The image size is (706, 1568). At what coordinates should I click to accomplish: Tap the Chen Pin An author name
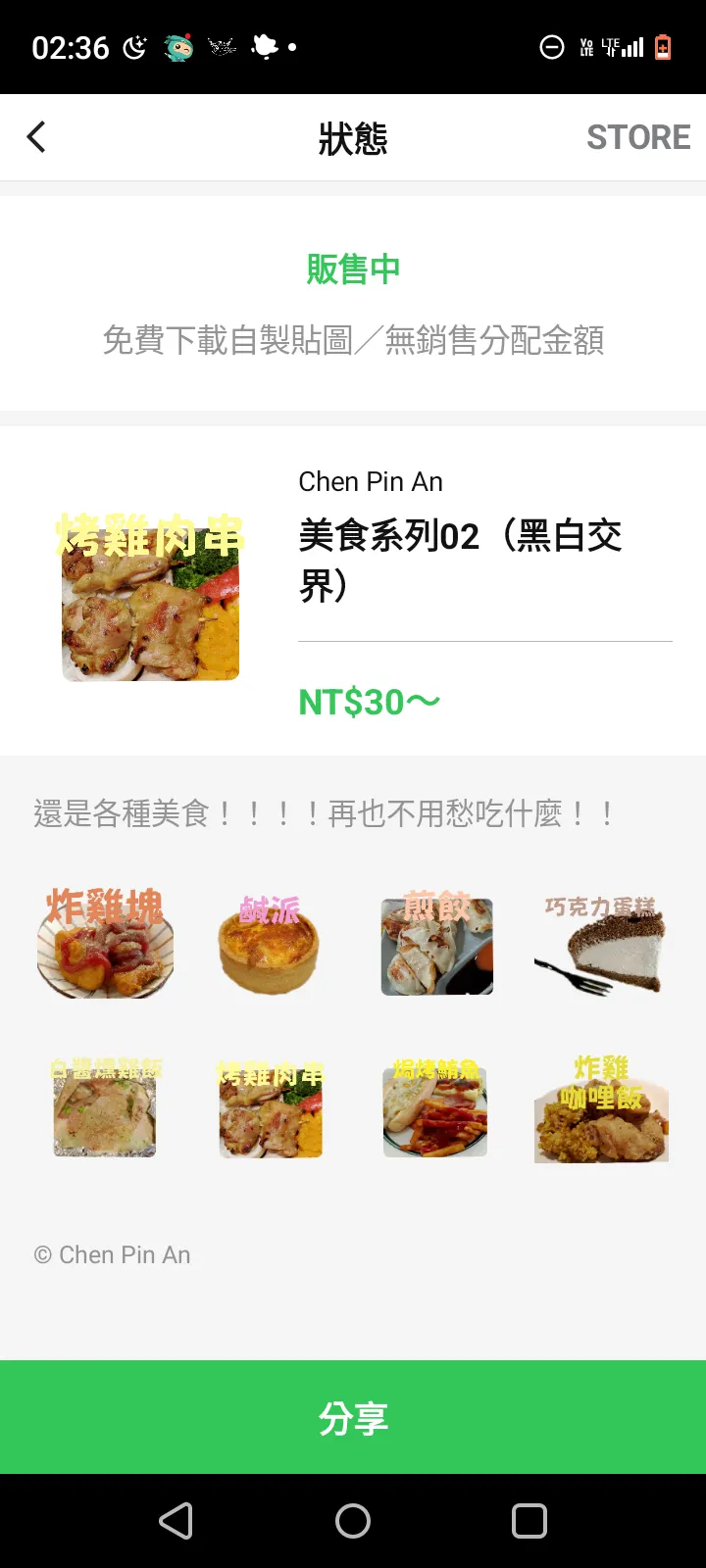371,481
